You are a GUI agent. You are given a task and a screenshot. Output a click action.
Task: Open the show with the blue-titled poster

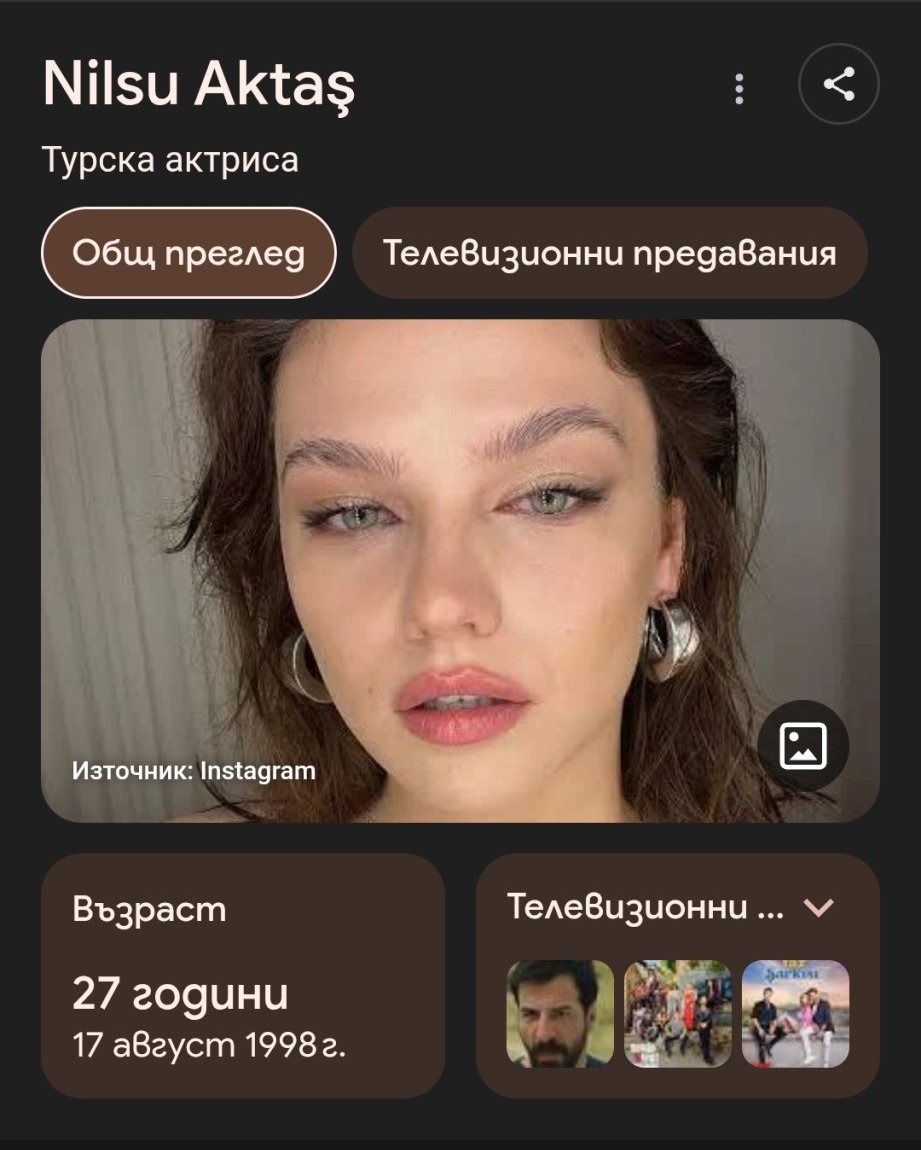796,1013
